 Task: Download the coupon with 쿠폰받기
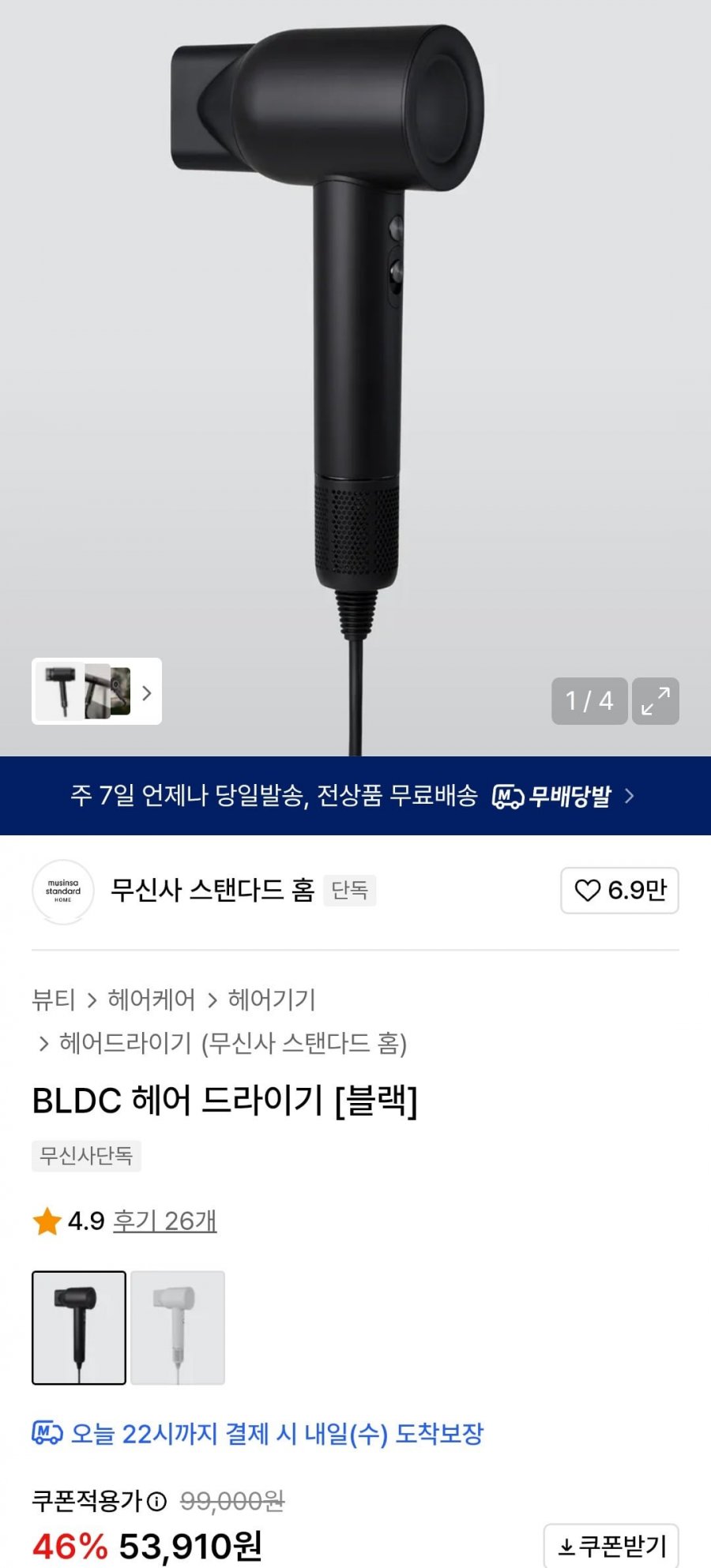coord(611,1546)
